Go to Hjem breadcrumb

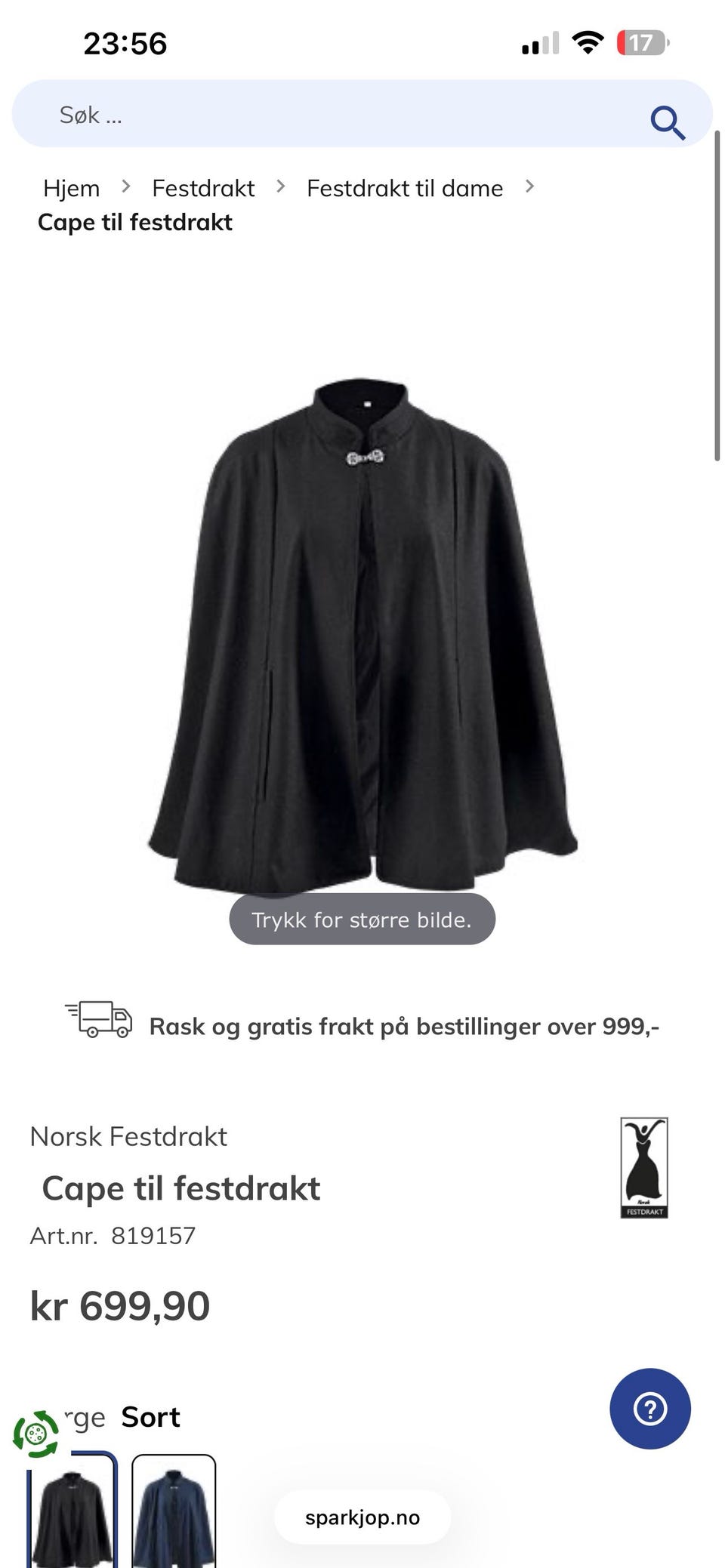point(71,188)
